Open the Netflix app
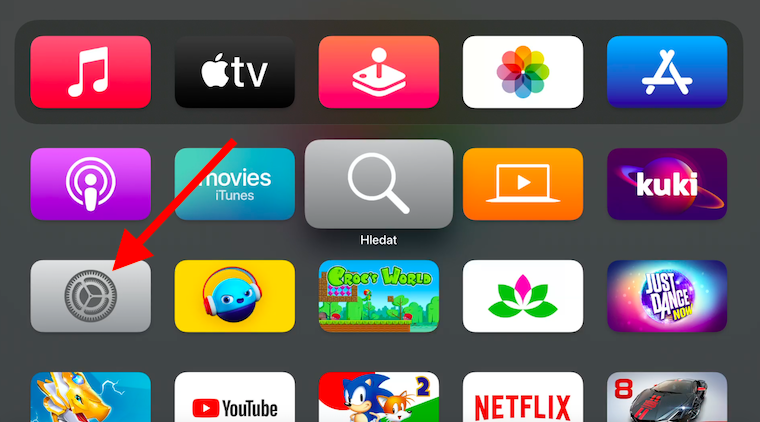The image size is (760, 422). pos(523,402)
